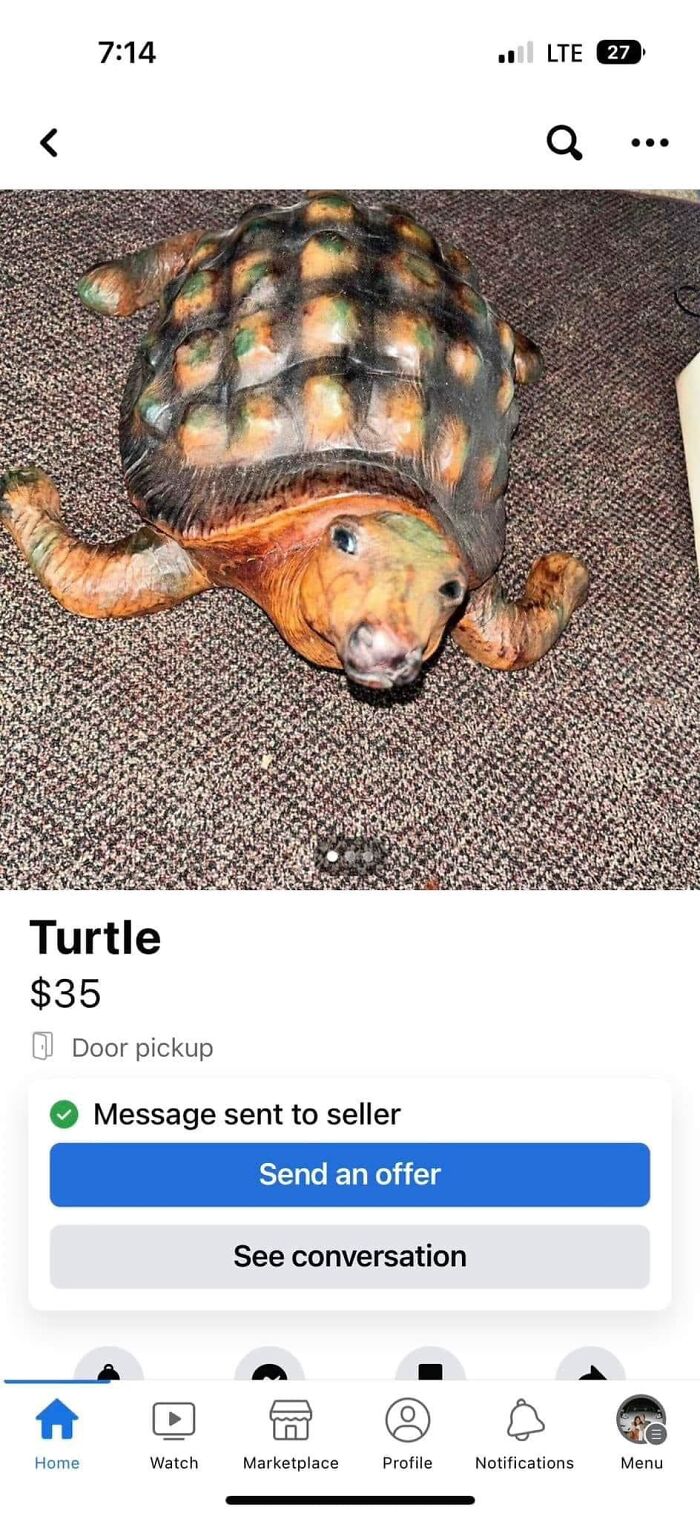700x1519 pixels.
Task: Send an offer to the seller
Action: [x=350, y=1174]
